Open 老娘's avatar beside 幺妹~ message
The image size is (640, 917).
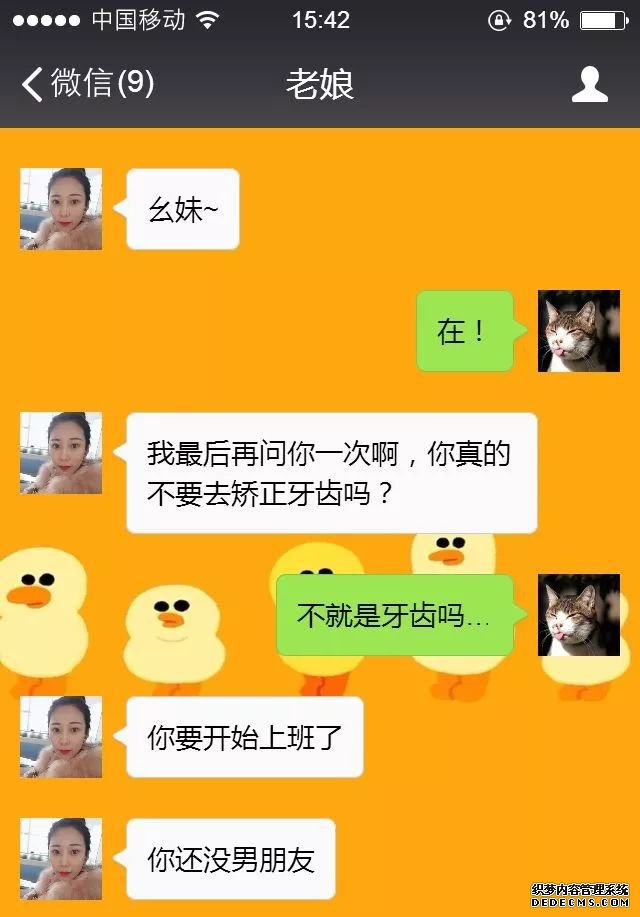coord(61,208)
